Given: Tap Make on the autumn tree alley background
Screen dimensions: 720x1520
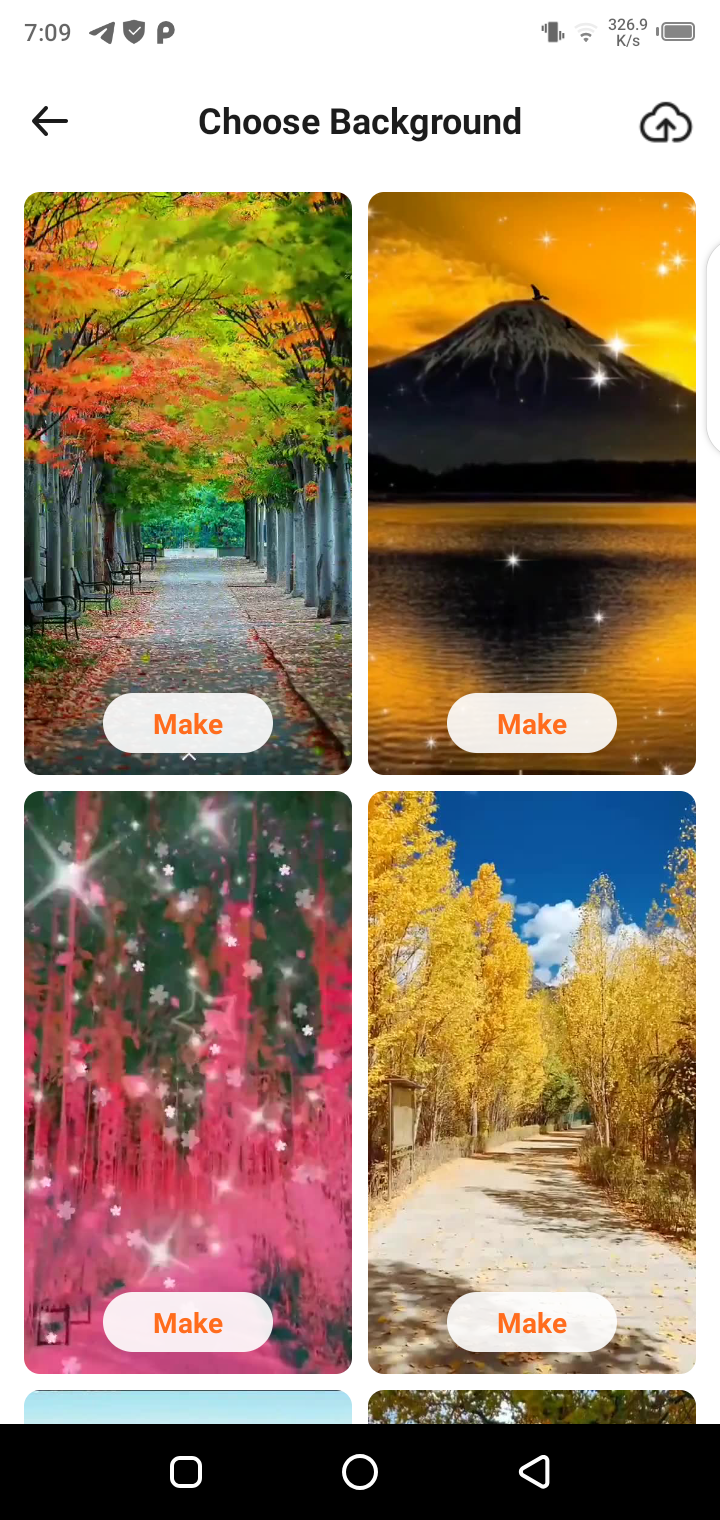Looking at the screenshot, I should click(x=188, y=723).
